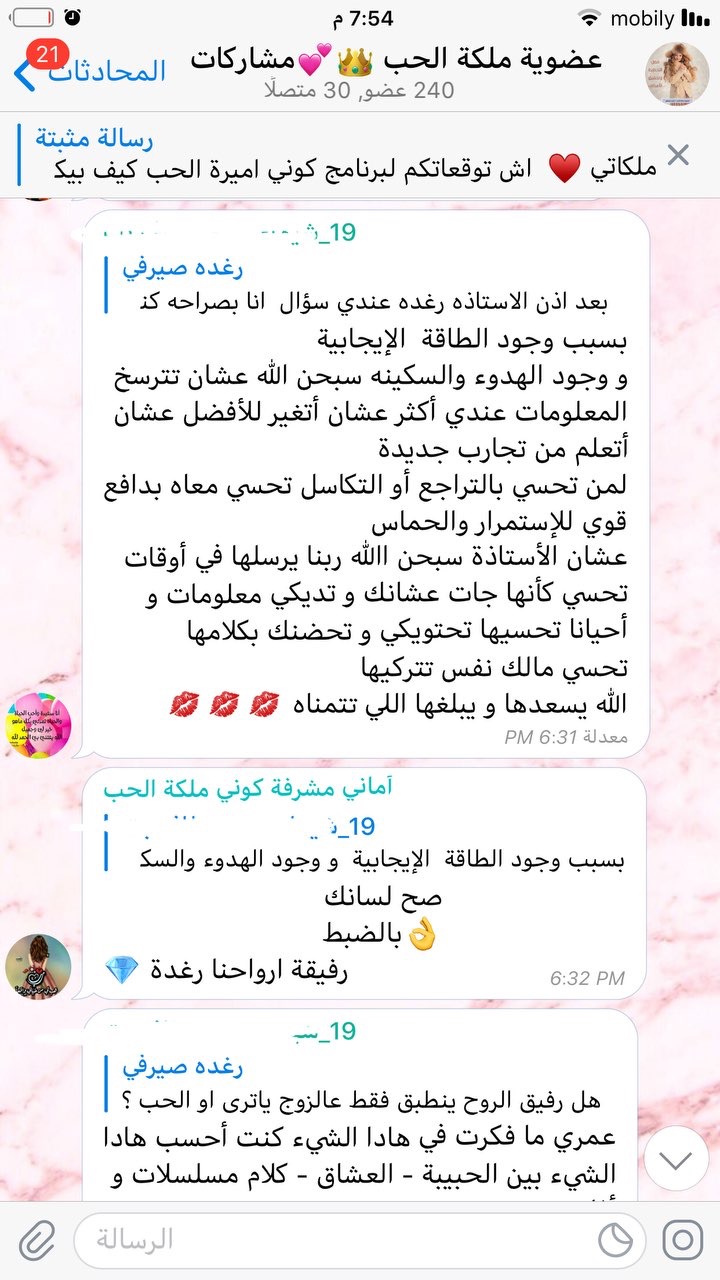
Task: Open the camera button next to message field
Action: pos(683,1240)
